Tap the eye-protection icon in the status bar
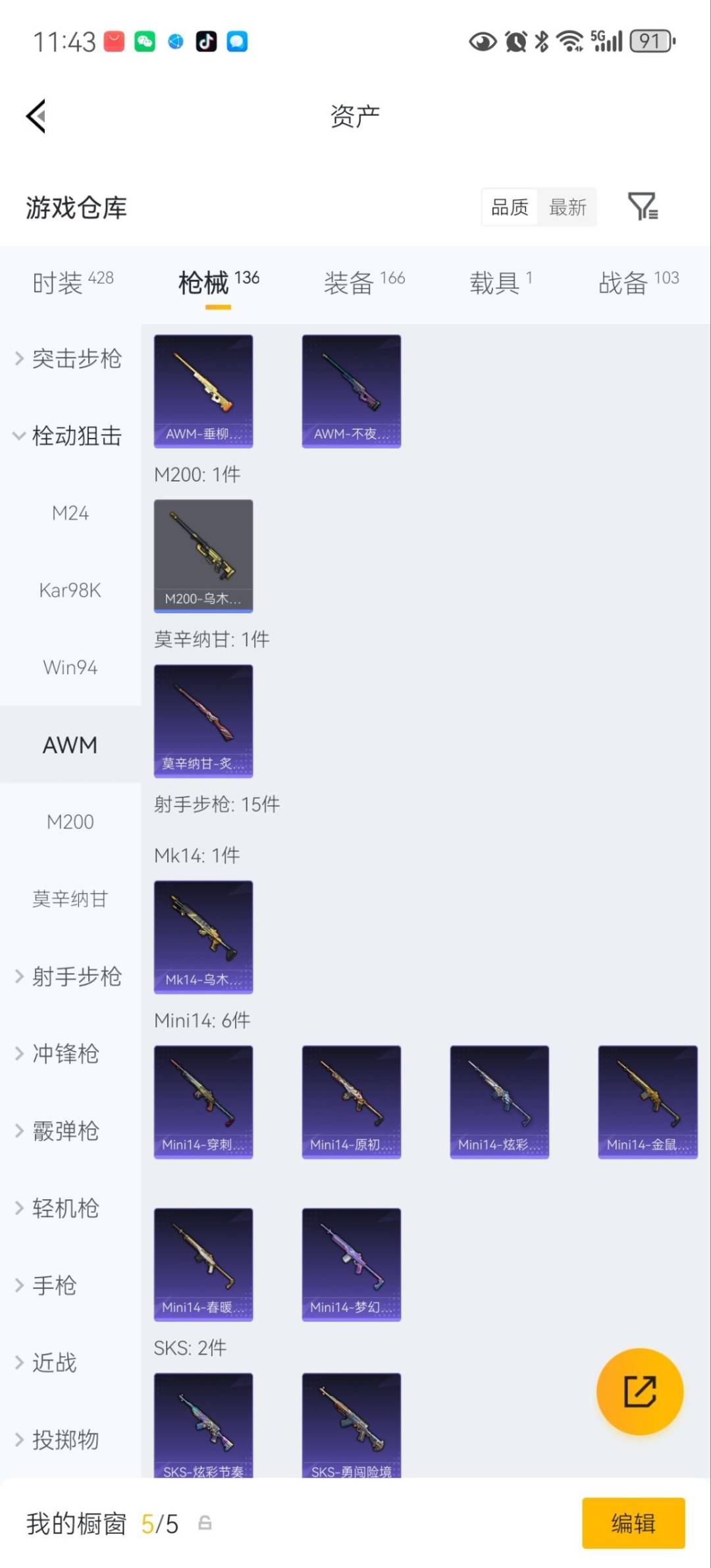 click(x=483, y=41)
